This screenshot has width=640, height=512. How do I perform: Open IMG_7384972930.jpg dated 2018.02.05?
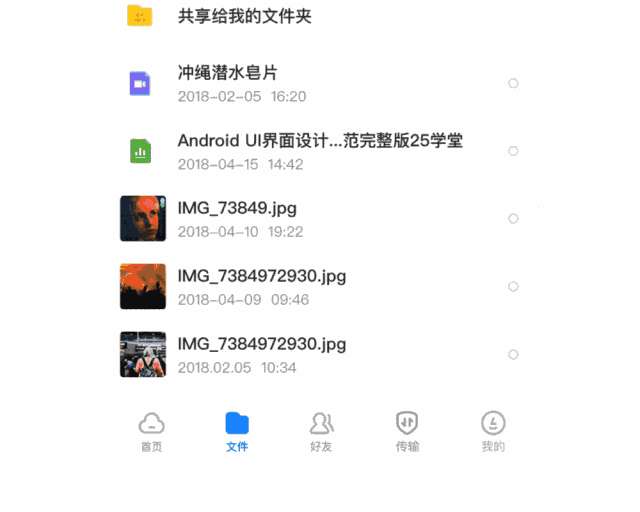tap(262, 354)
